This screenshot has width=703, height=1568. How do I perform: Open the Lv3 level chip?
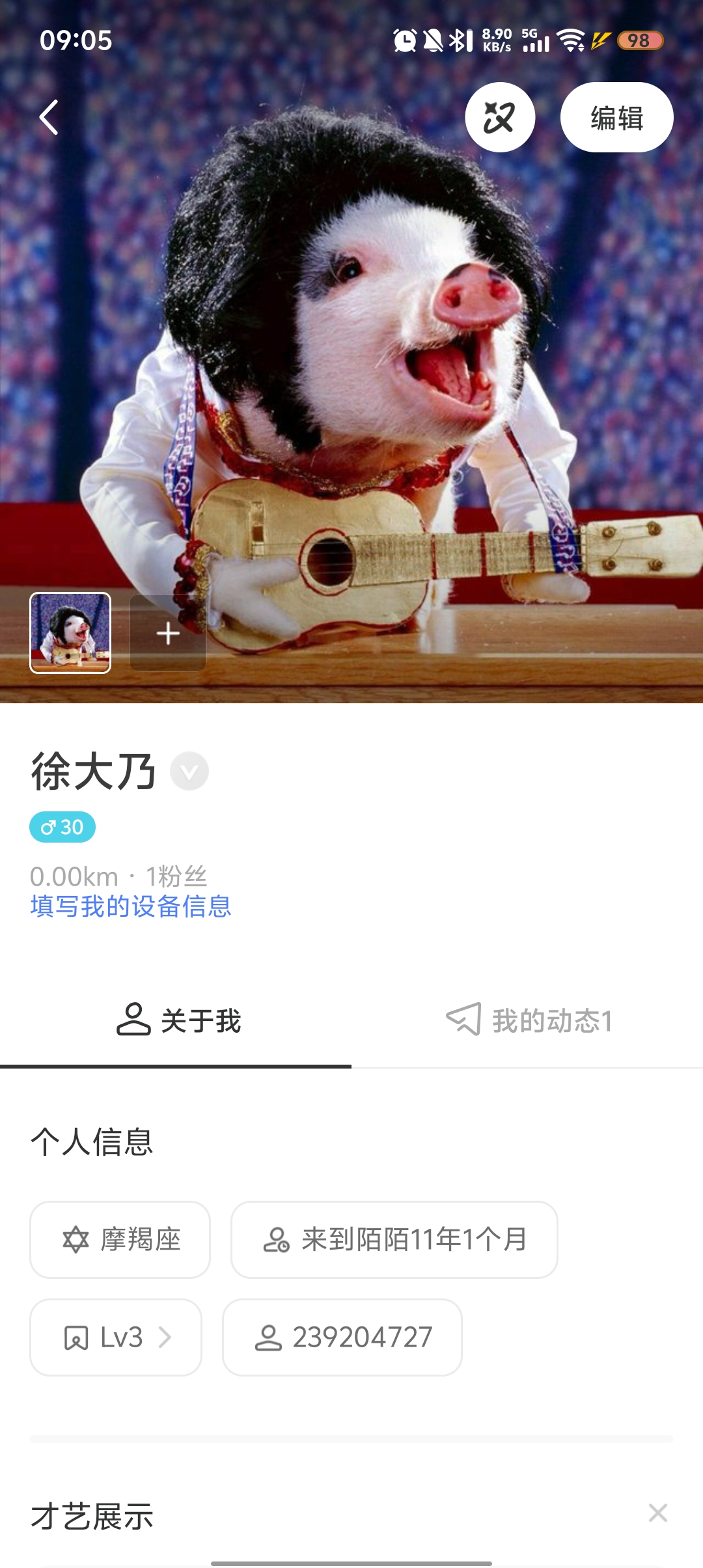(x=116, y=1337)
